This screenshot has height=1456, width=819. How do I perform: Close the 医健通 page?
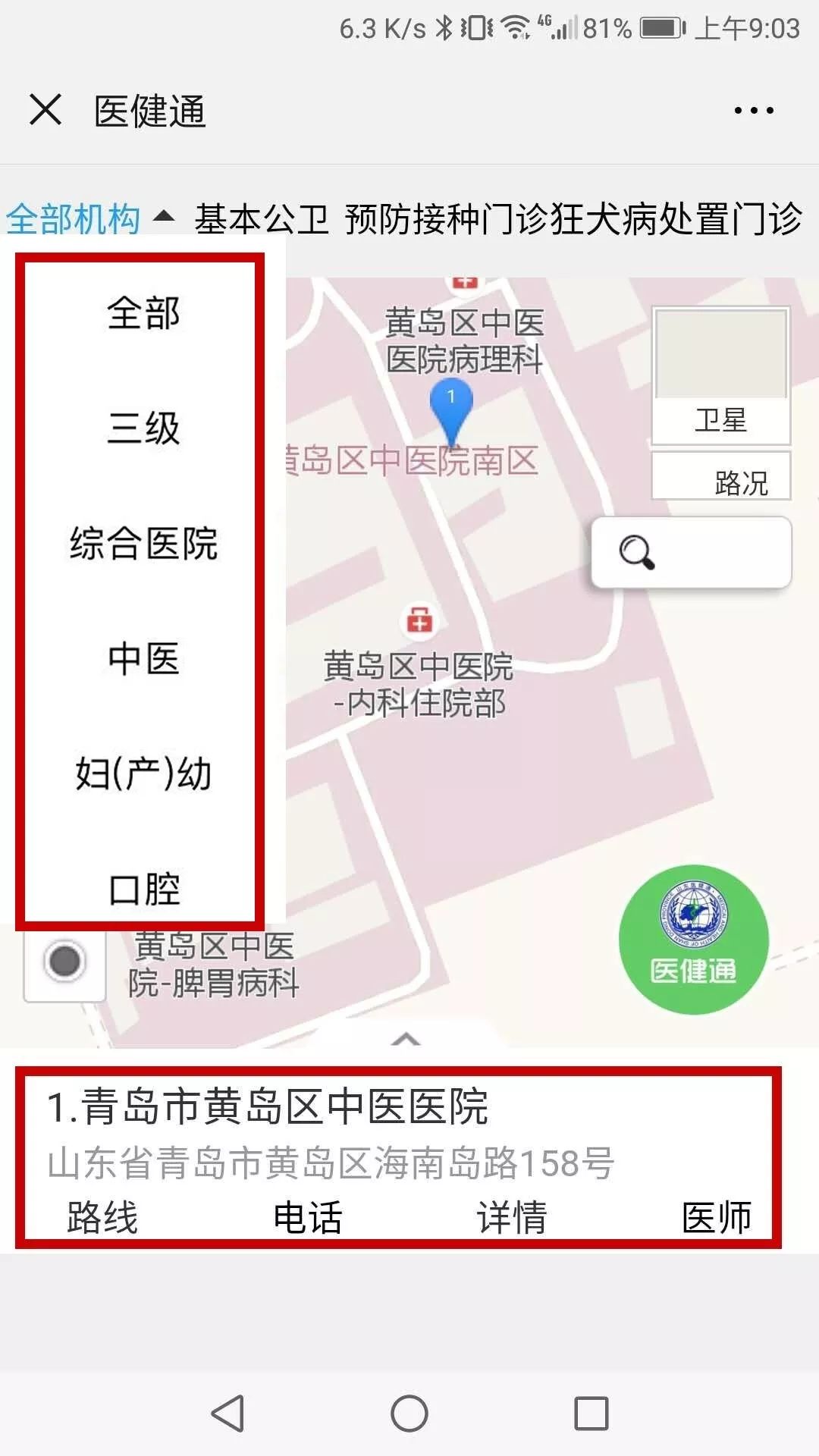click(45, 110)
